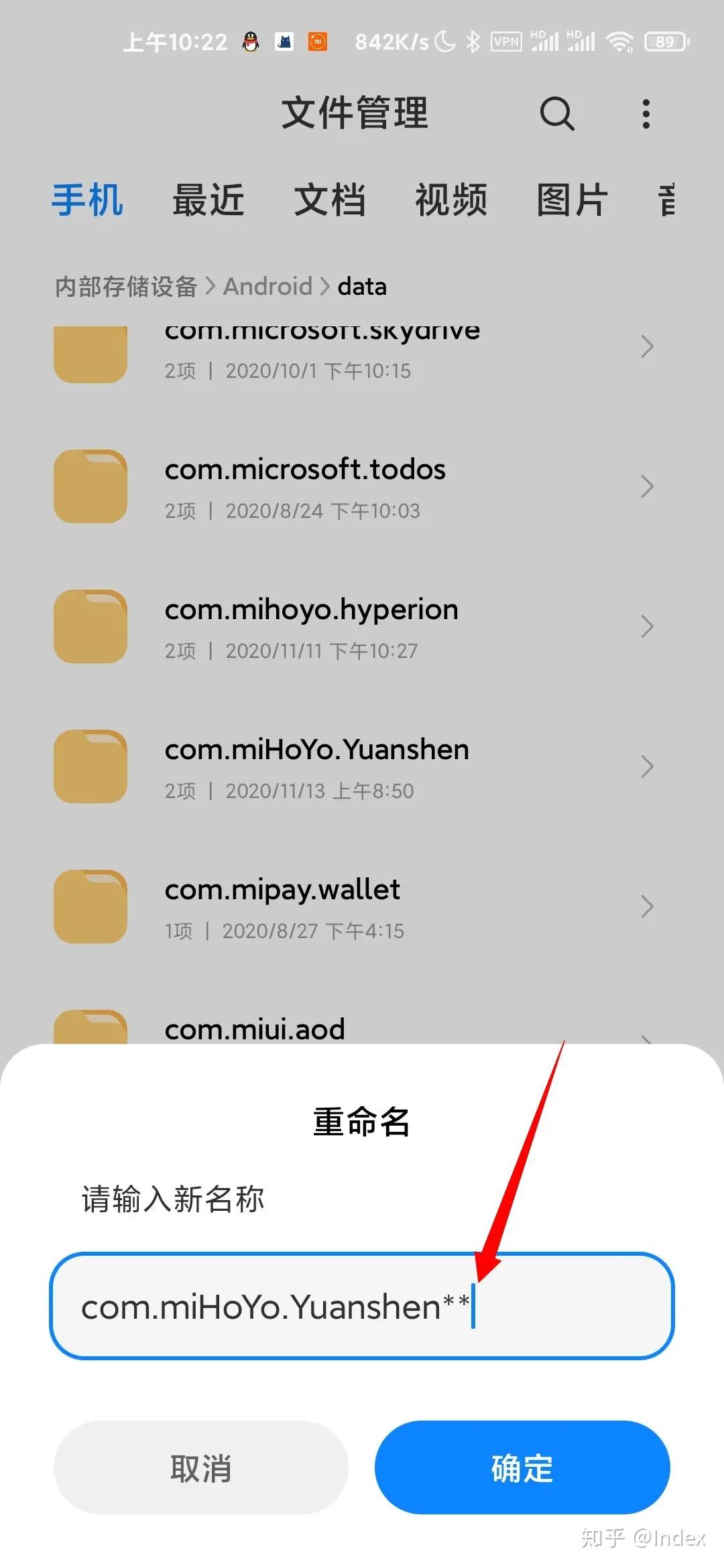Confirm the rename with 确定
The height and width of the screenshot is (1568, 724).
522,1467
